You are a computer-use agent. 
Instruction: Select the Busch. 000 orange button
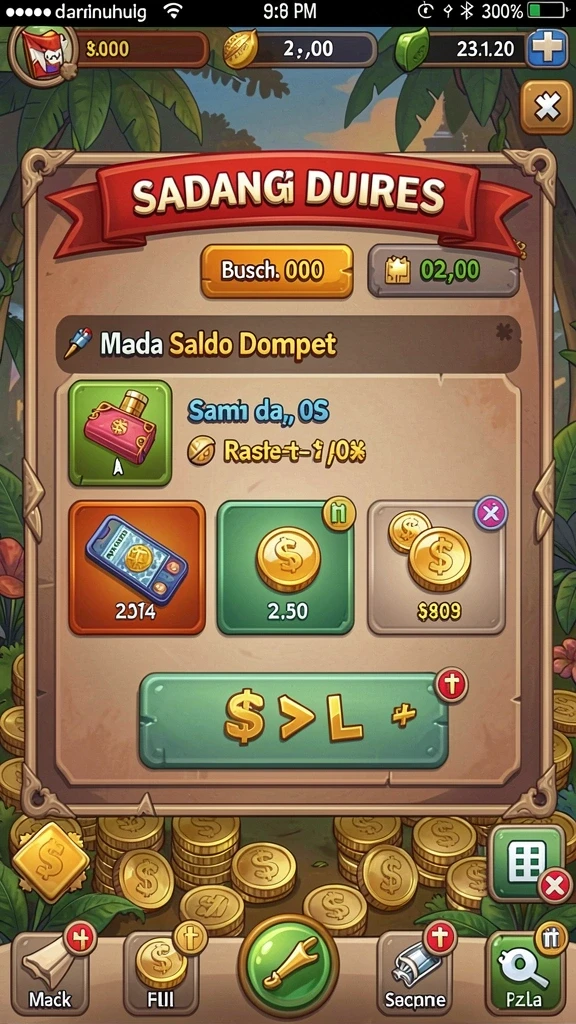[277, 271]
